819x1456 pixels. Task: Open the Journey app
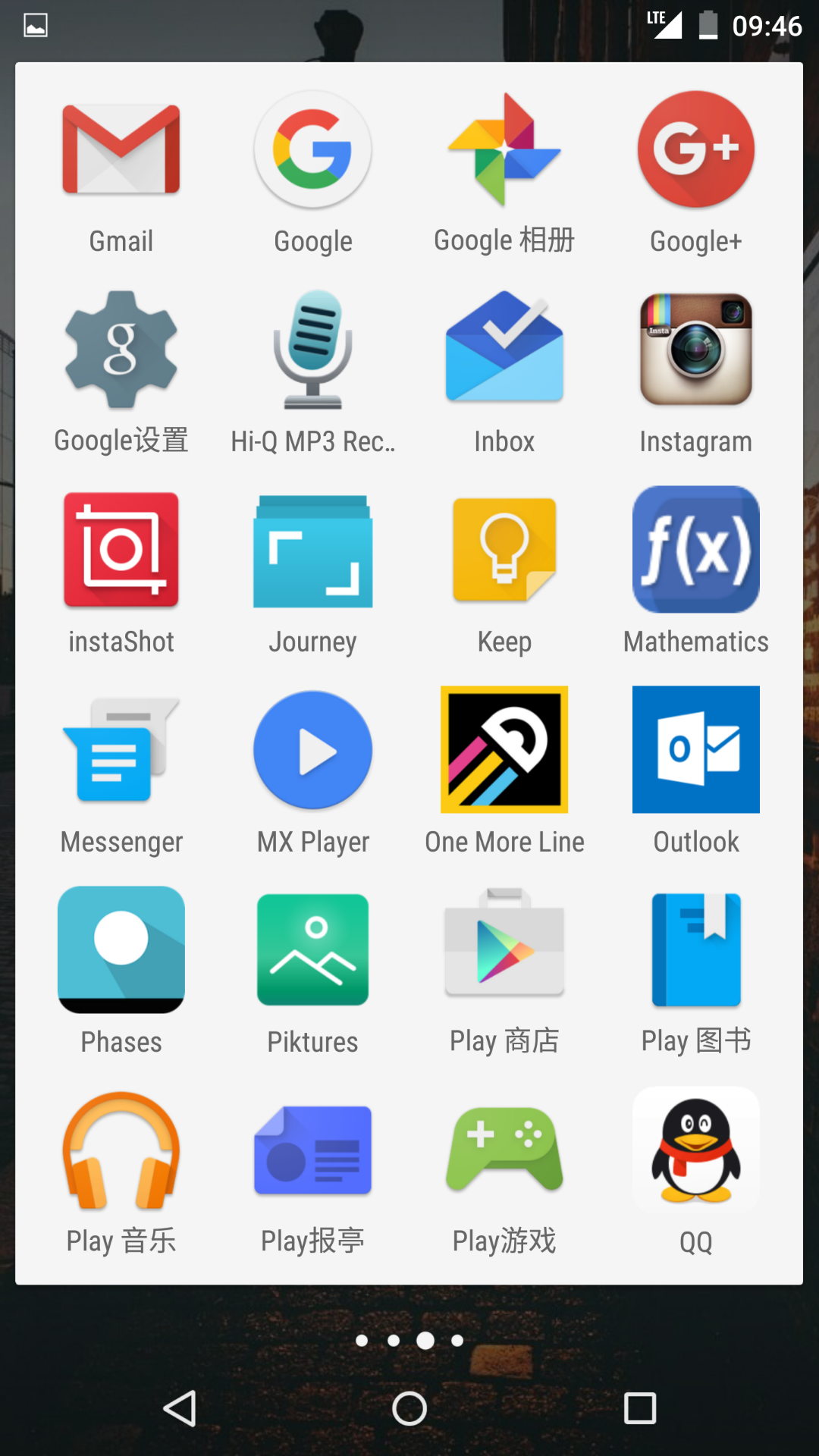point(312,550)
